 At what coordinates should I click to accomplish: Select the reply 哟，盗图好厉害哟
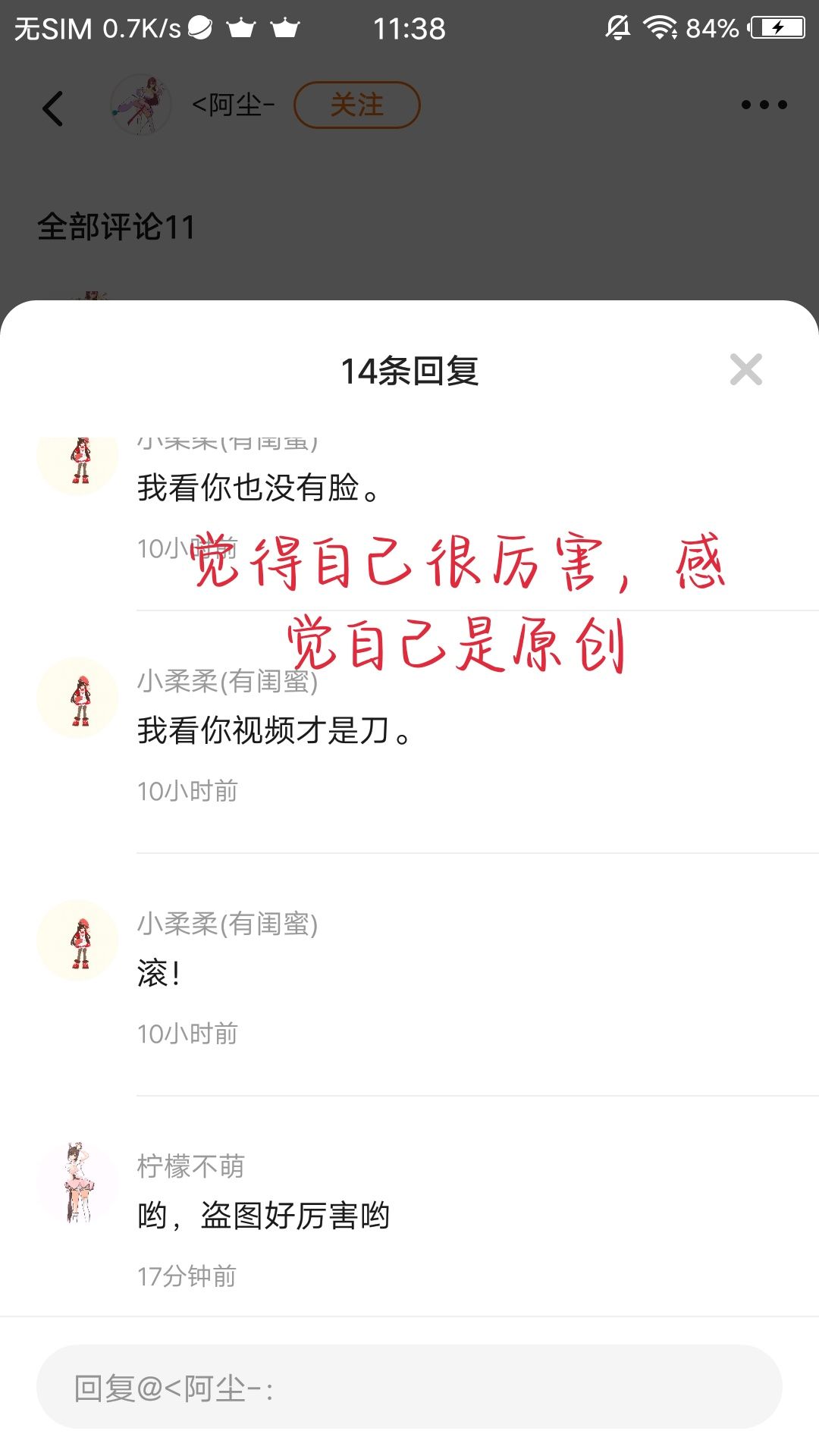[263, 1216]
